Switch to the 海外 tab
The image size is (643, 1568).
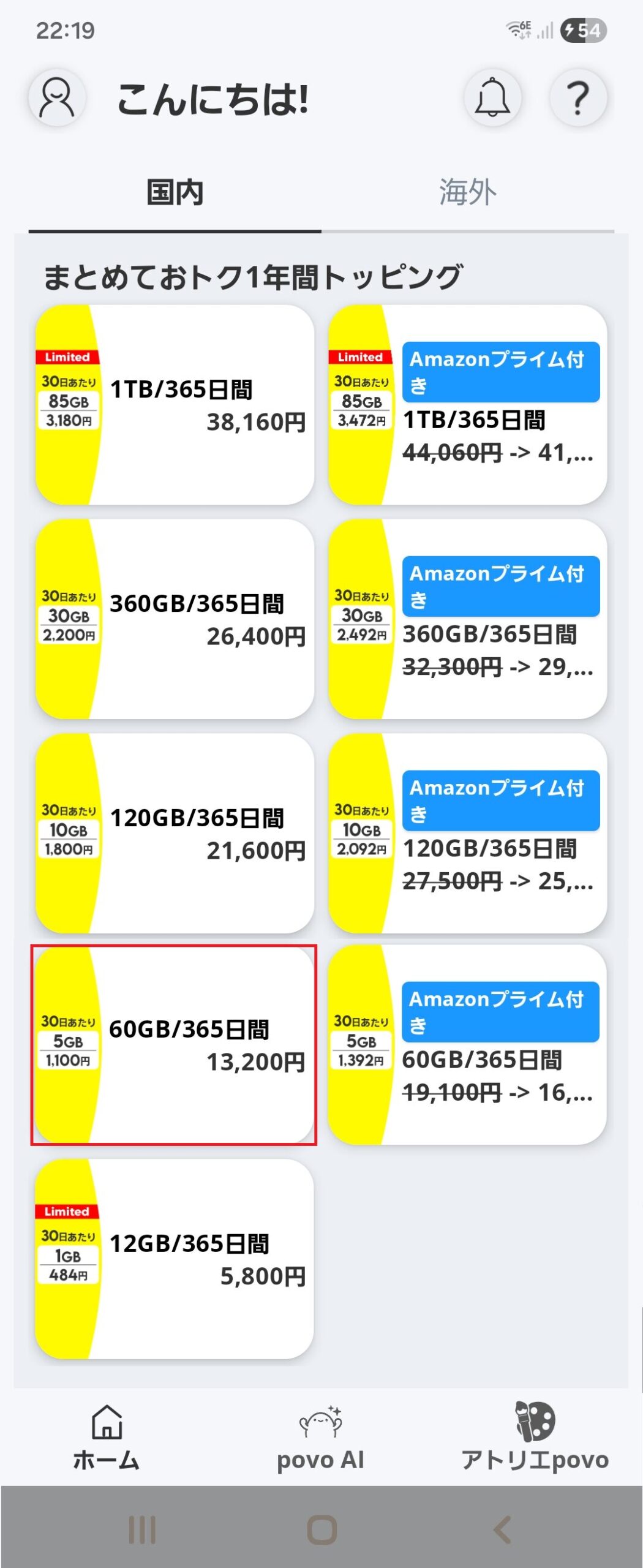[468, 192]
